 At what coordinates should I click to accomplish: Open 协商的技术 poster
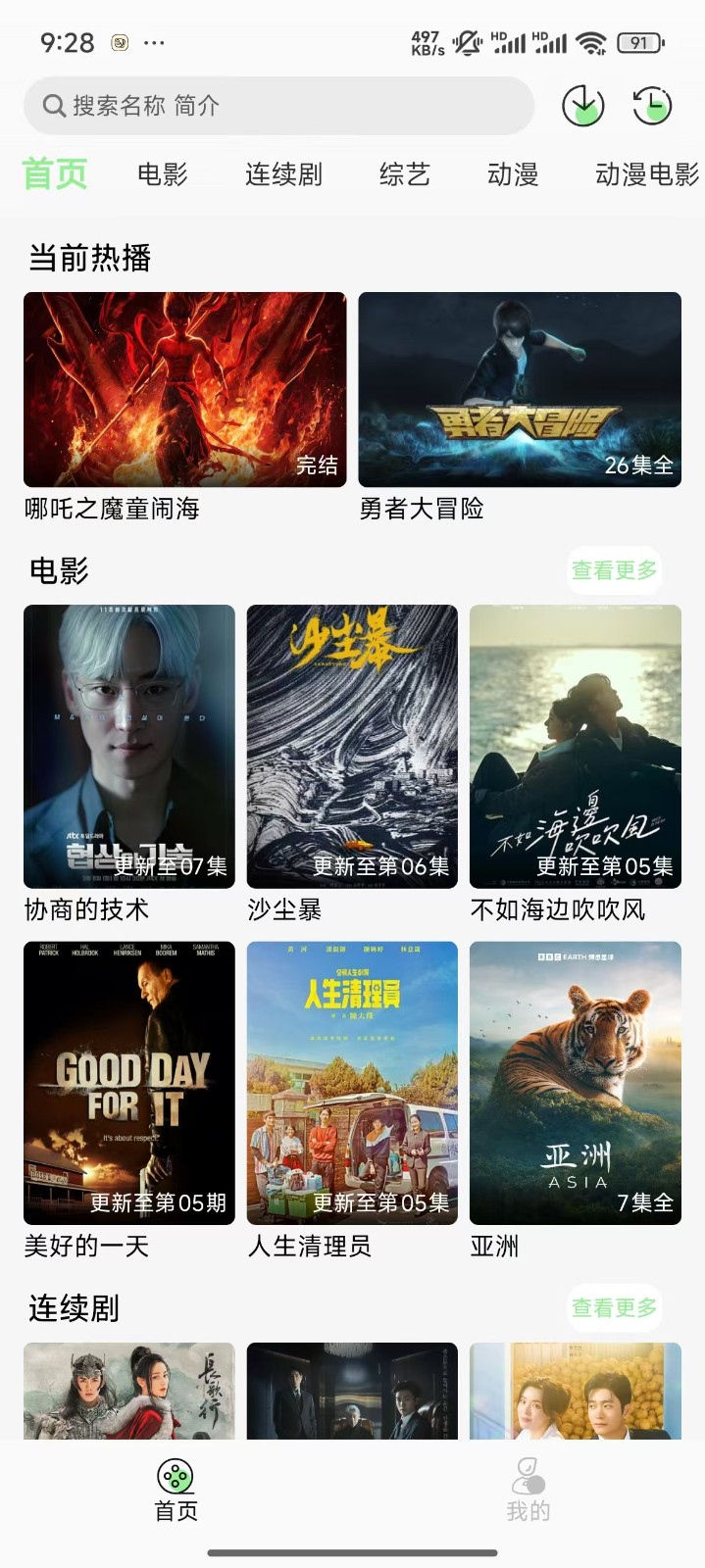(x=129, y=747)
